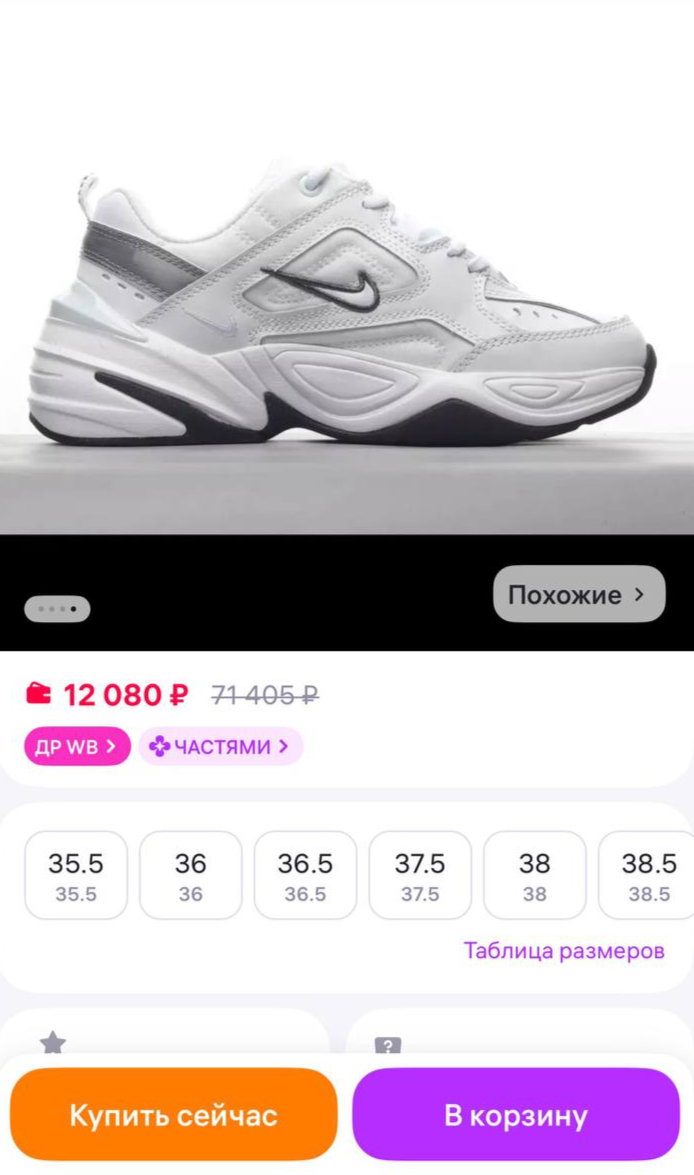Select size 37.5
This screenshot has width=694, height=1175.
click(x=420, y=875)
